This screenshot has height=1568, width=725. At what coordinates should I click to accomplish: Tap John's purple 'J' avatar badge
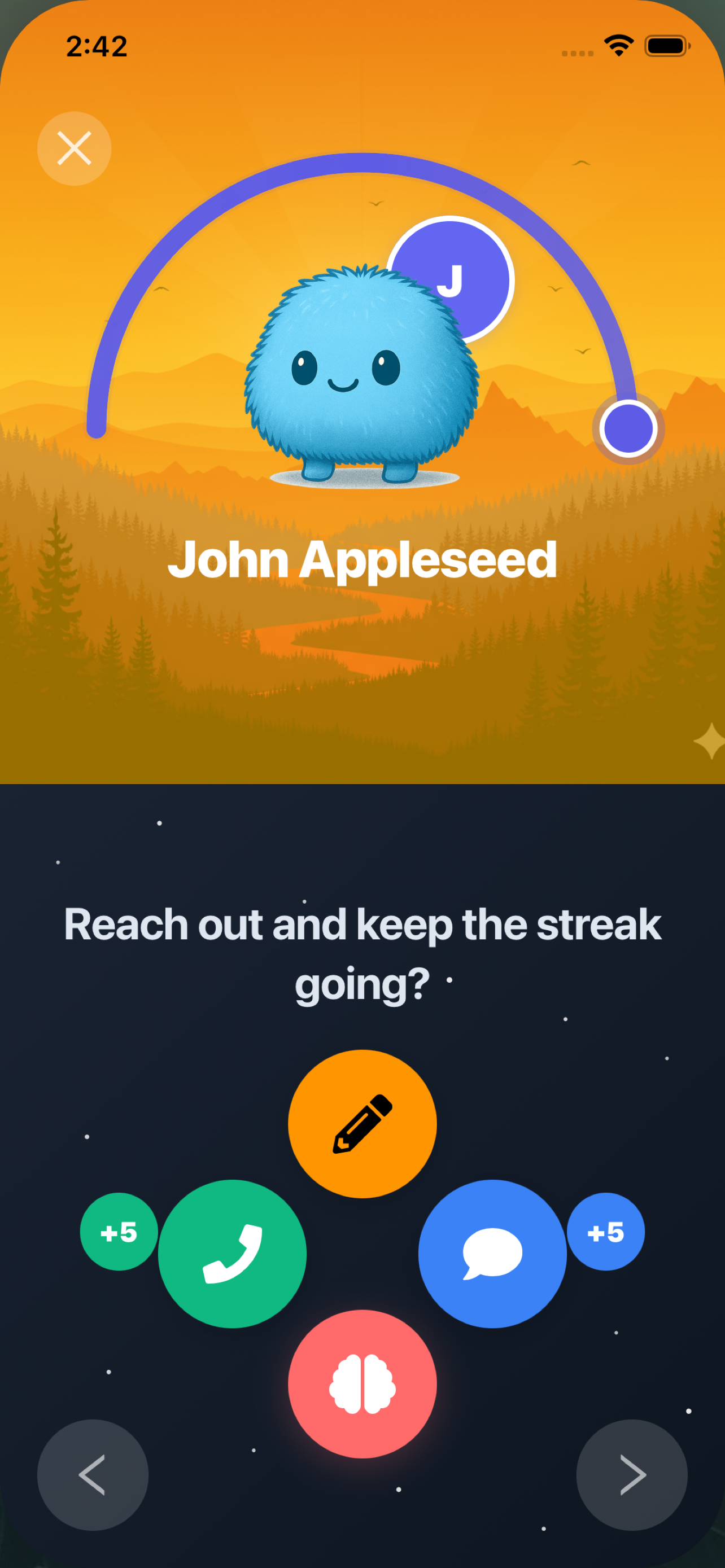click(453, 278)
